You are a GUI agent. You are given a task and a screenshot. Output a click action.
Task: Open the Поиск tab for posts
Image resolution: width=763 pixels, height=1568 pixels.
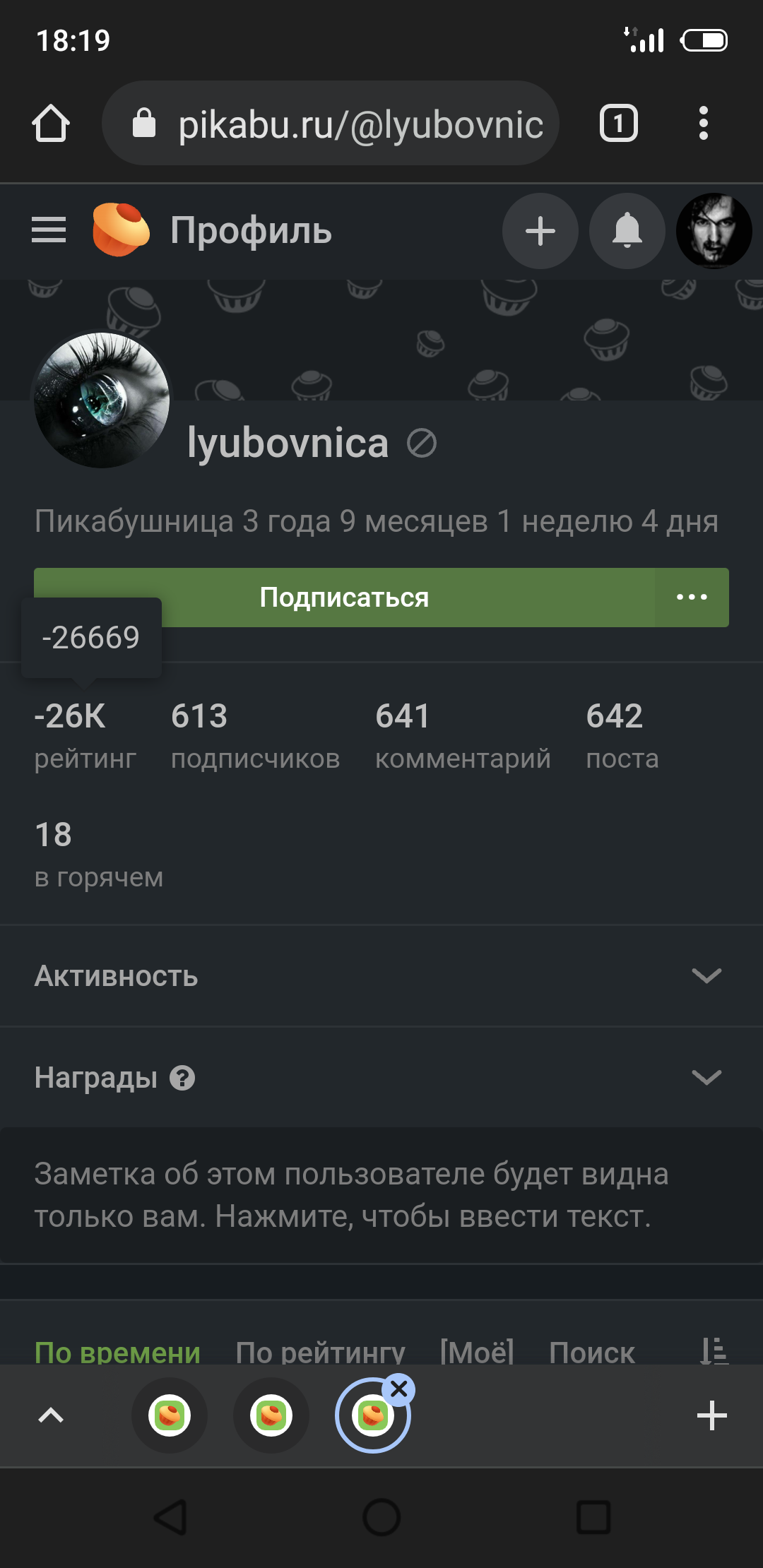592,1352
